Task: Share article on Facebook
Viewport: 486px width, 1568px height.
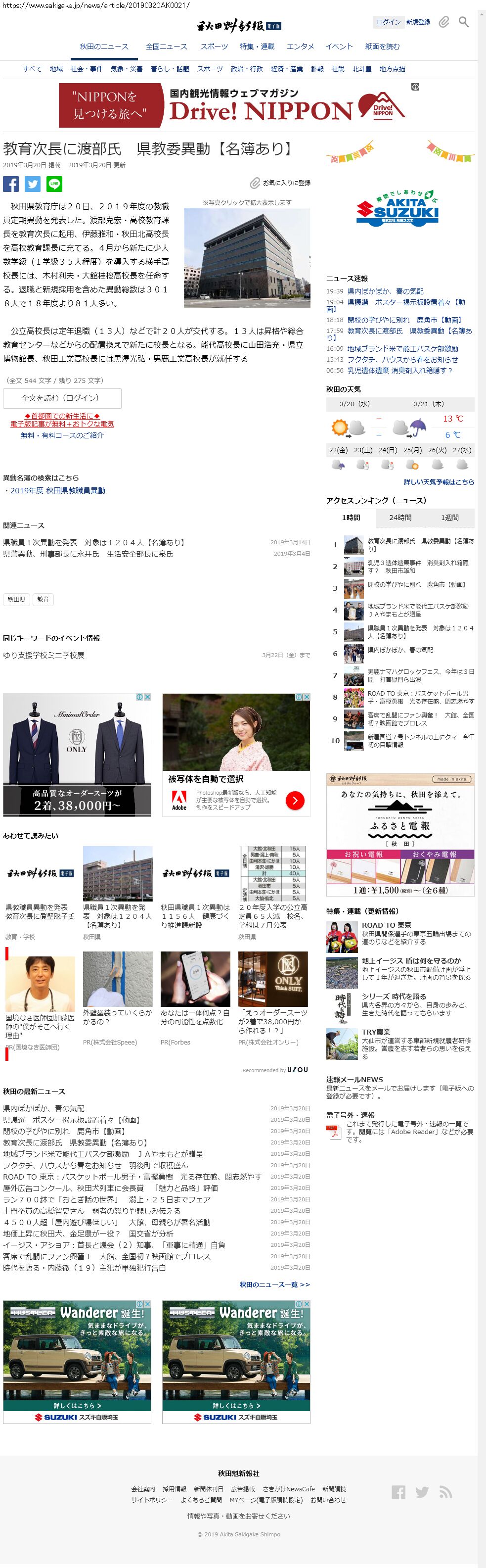Action: (x=11, y=184)
